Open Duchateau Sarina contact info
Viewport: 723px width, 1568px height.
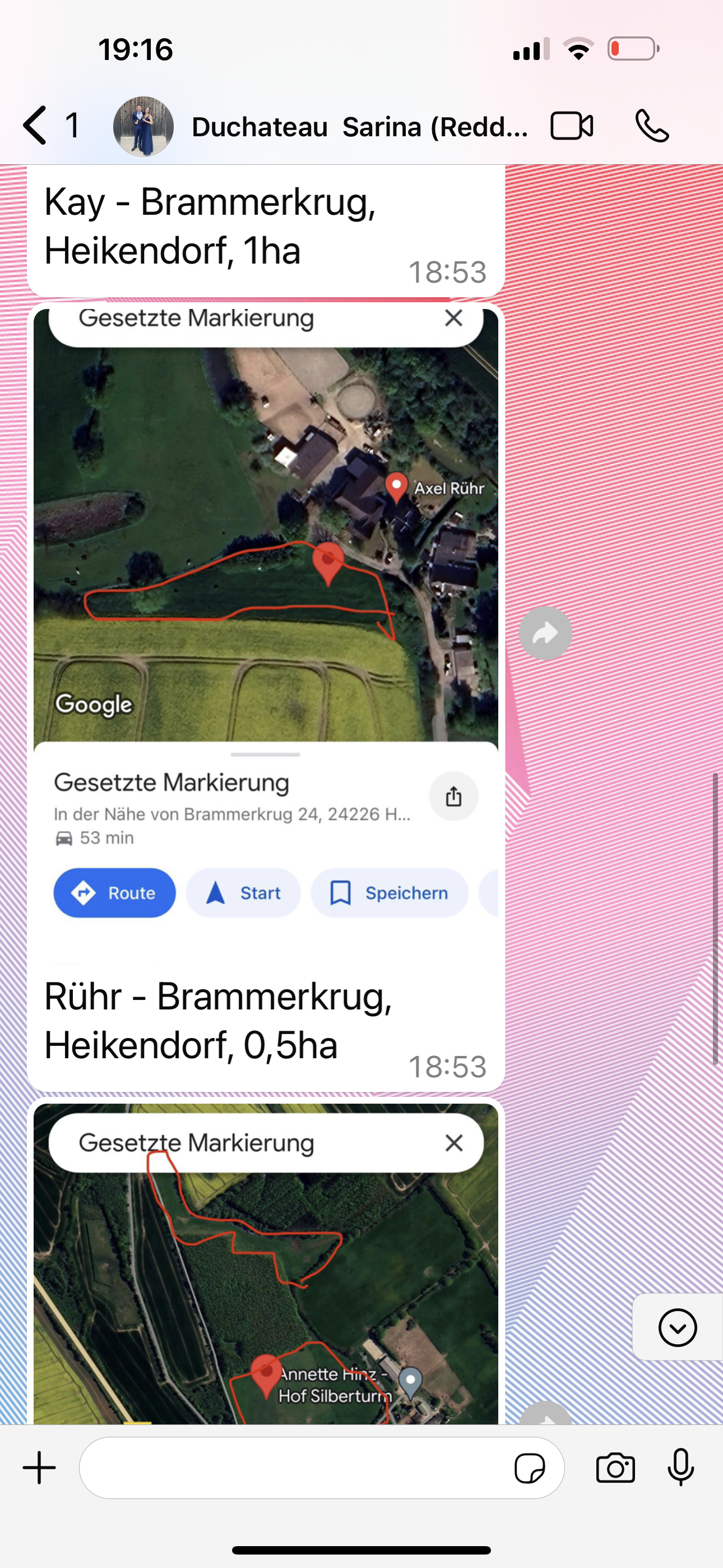coord(359,127)
